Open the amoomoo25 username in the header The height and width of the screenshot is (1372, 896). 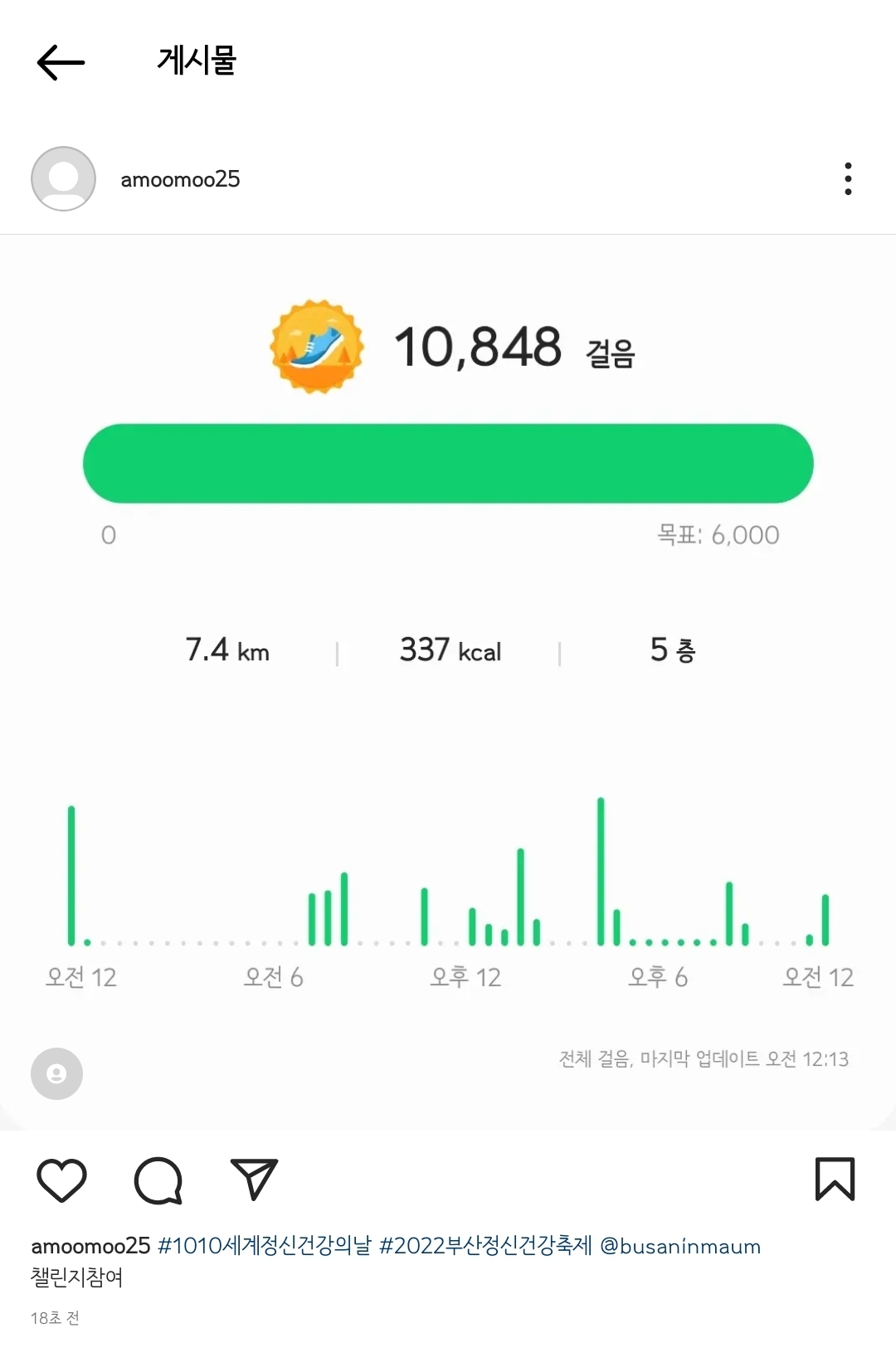click(180, 179)
